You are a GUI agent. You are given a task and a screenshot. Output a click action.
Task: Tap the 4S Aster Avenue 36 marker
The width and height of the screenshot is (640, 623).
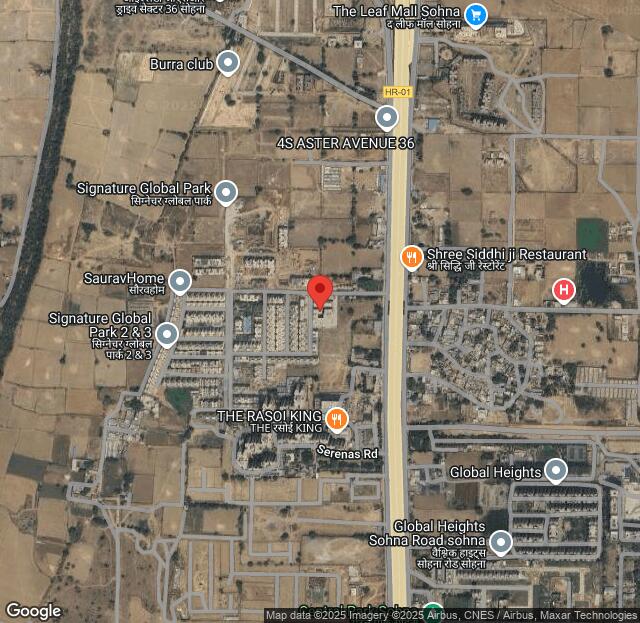coord(387,118)
